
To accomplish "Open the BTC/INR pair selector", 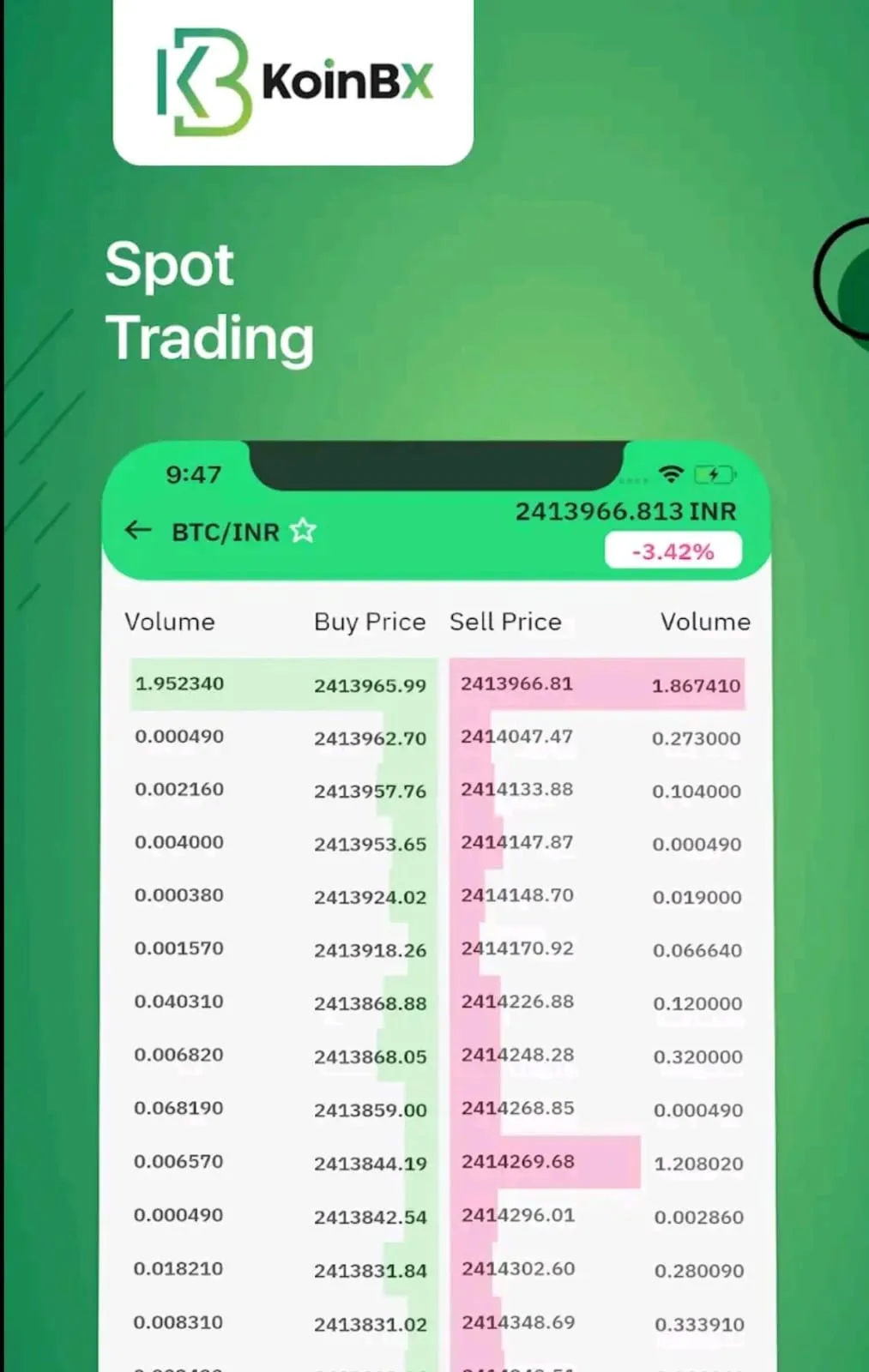I will point(225,532).
